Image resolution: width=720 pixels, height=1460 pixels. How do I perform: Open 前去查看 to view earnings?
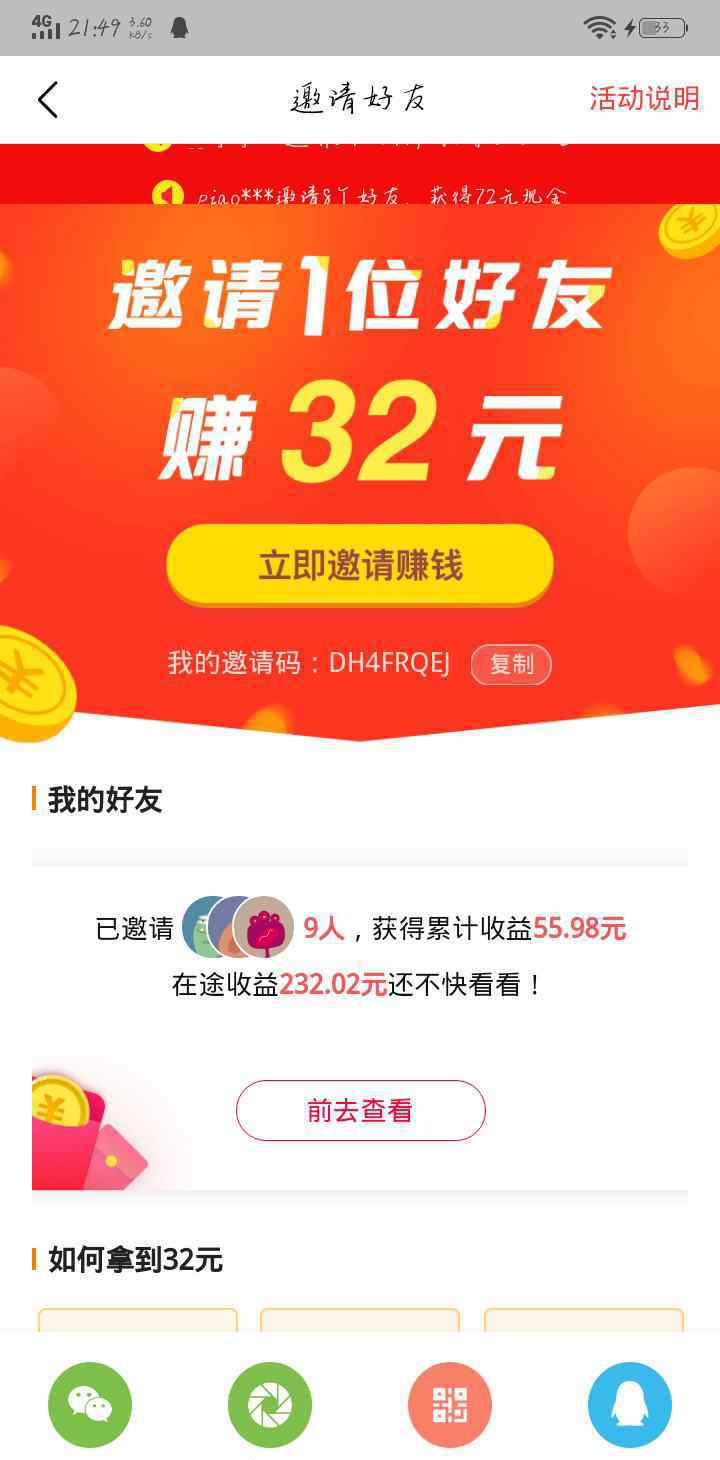pos(360,1111)
